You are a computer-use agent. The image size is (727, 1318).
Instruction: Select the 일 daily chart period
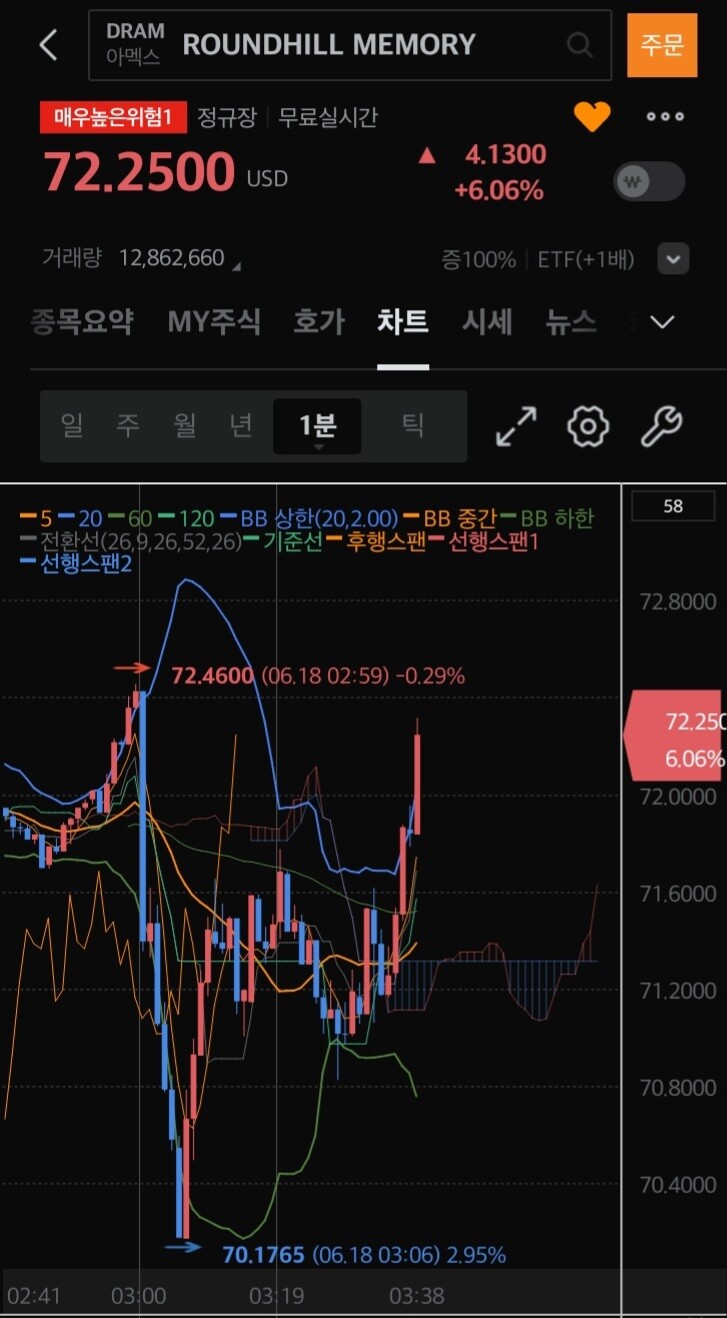tap(72, 426)
